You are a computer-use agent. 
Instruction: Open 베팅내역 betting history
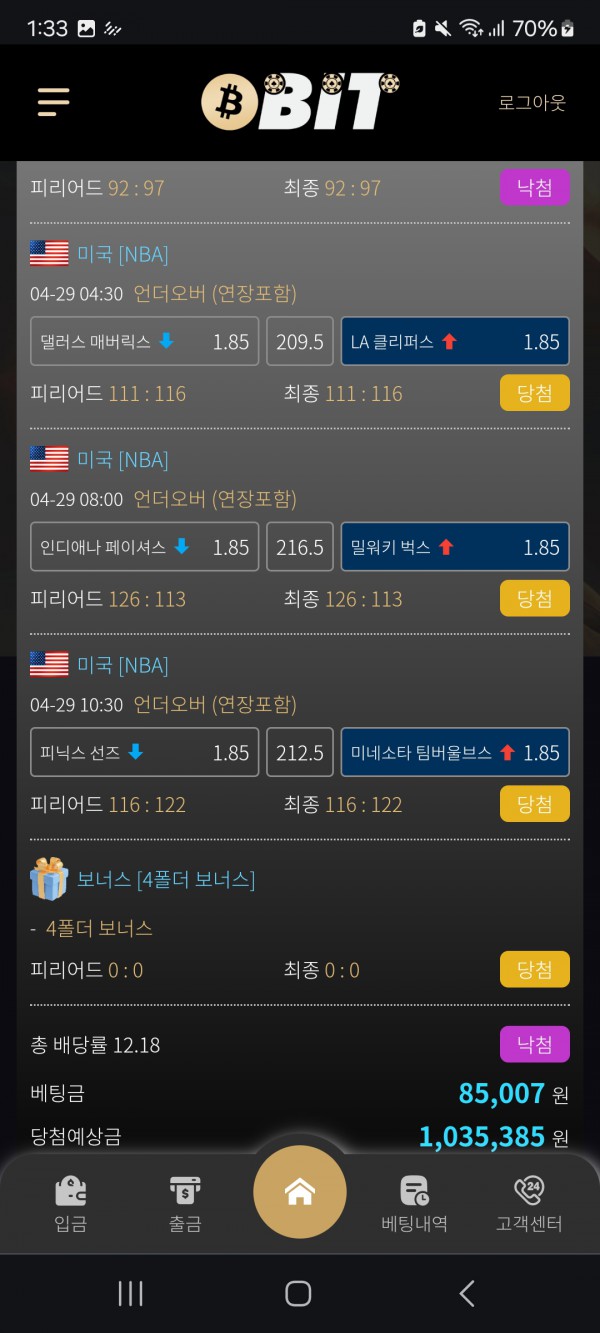click(x=414, y=1204)
